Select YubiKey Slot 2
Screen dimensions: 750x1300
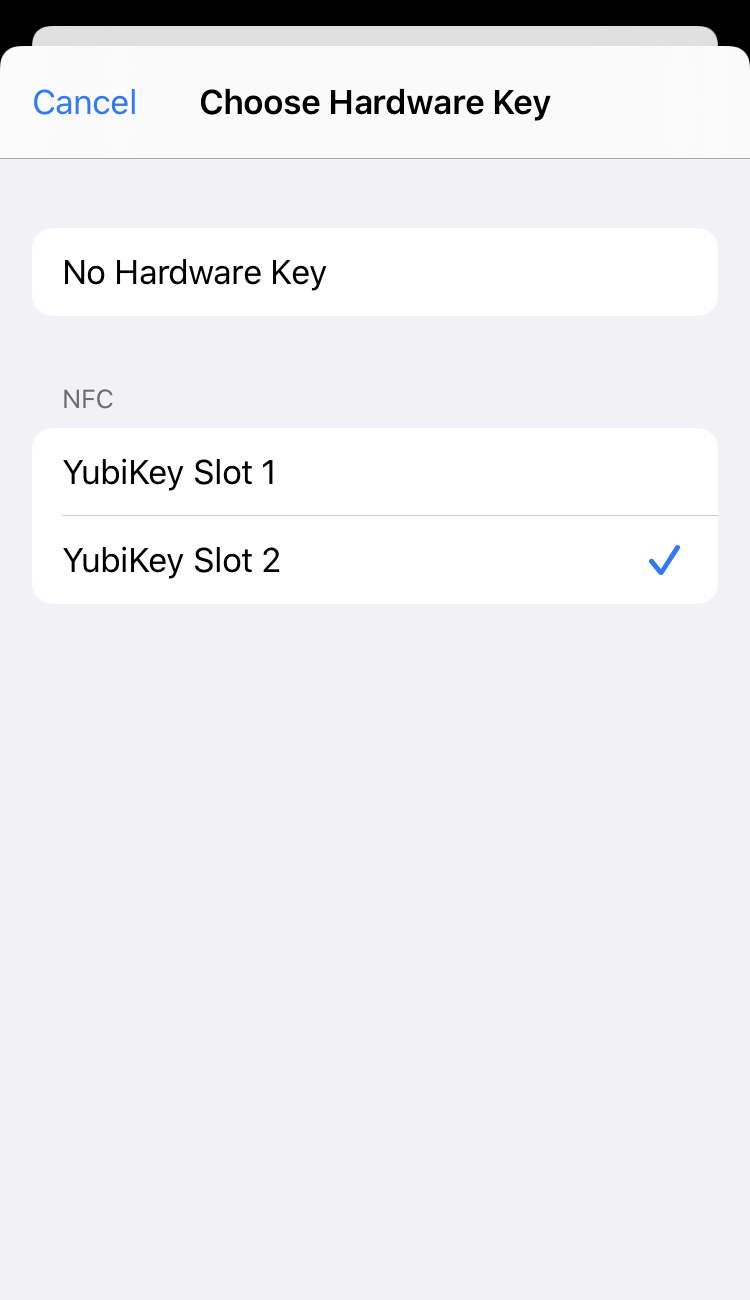coord(375,560)
